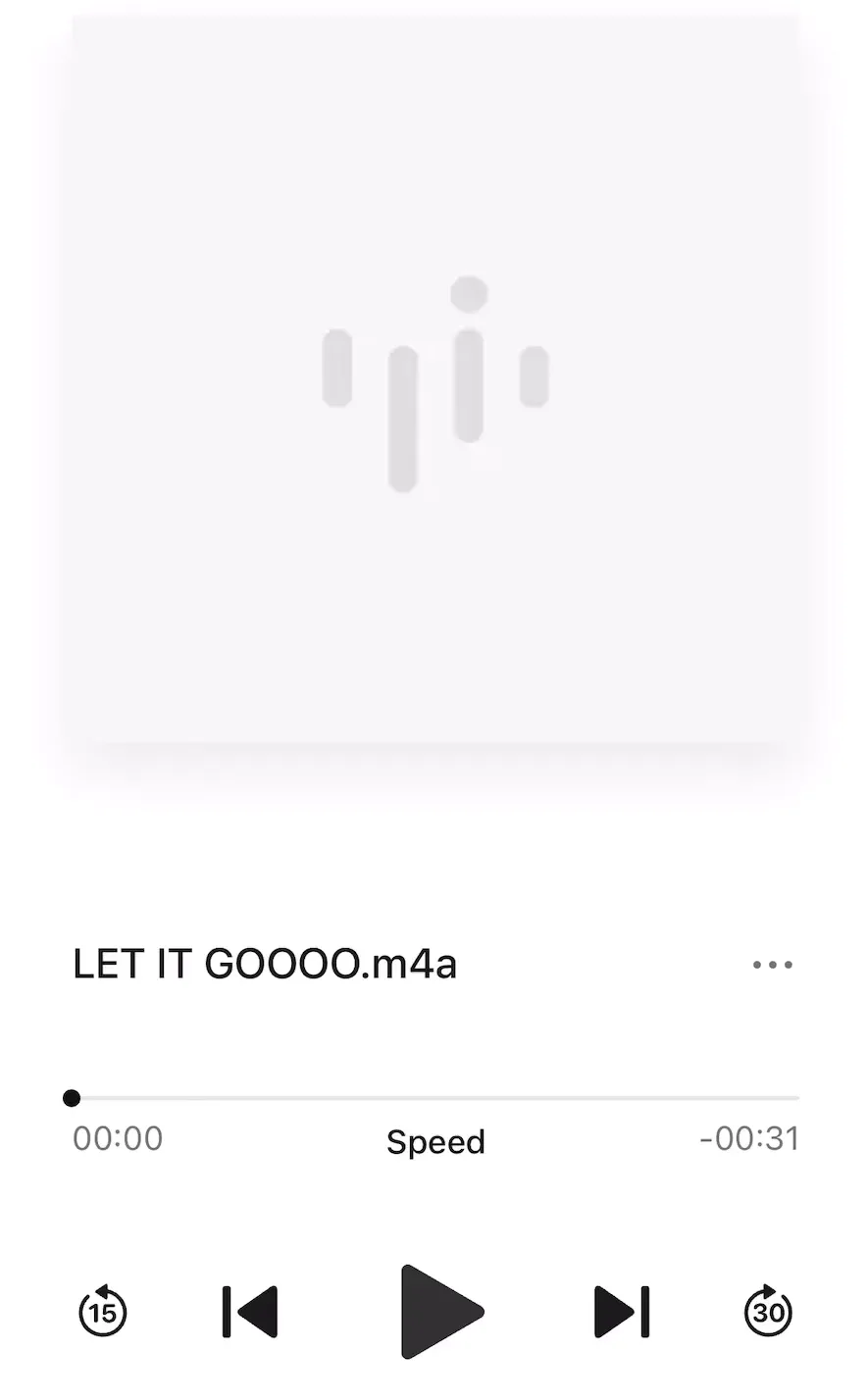Open the Speed playback option

(x=435, y=1142)
